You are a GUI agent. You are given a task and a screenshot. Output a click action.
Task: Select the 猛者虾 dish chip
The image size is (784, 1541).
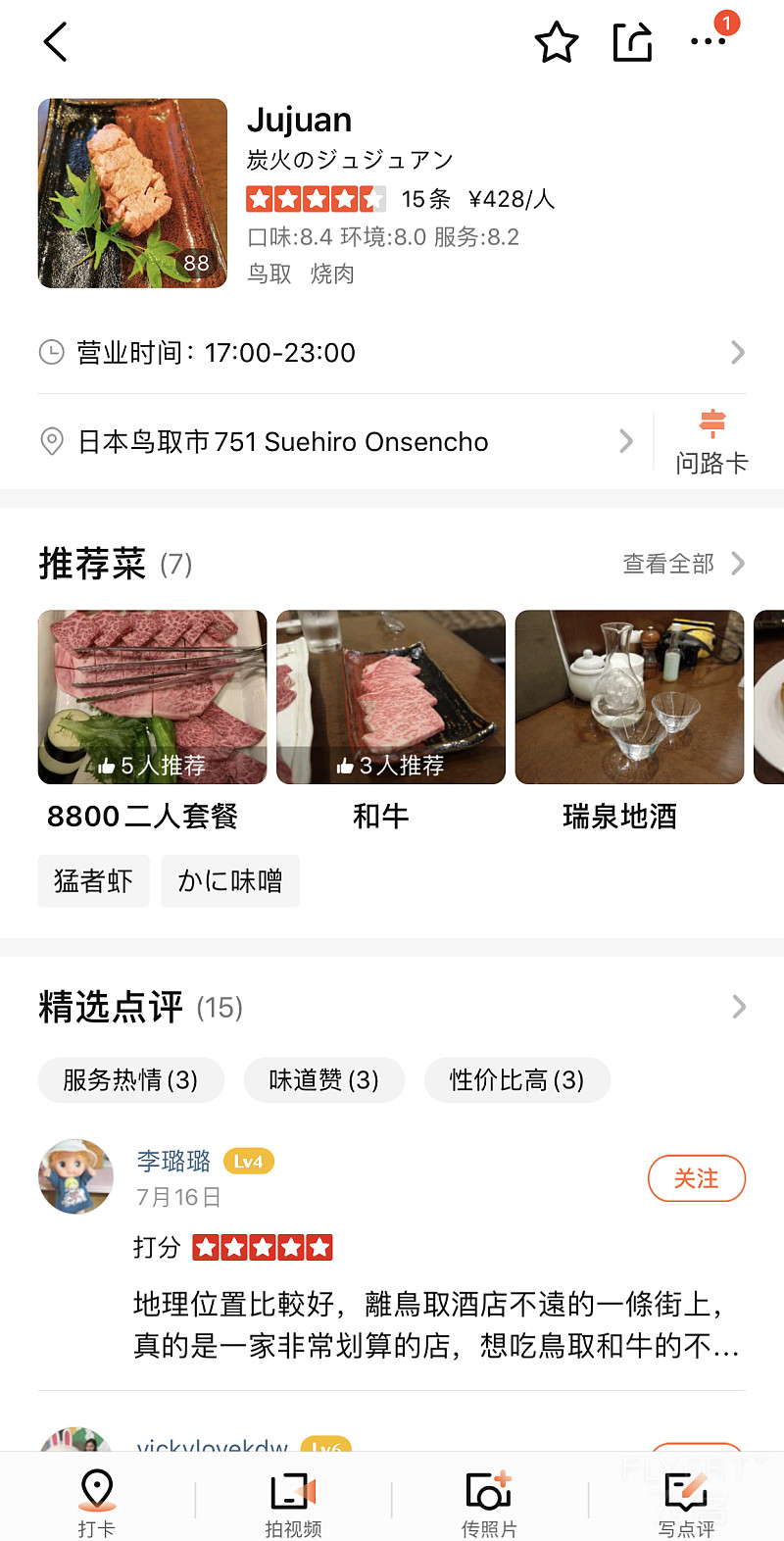(93, 881)
